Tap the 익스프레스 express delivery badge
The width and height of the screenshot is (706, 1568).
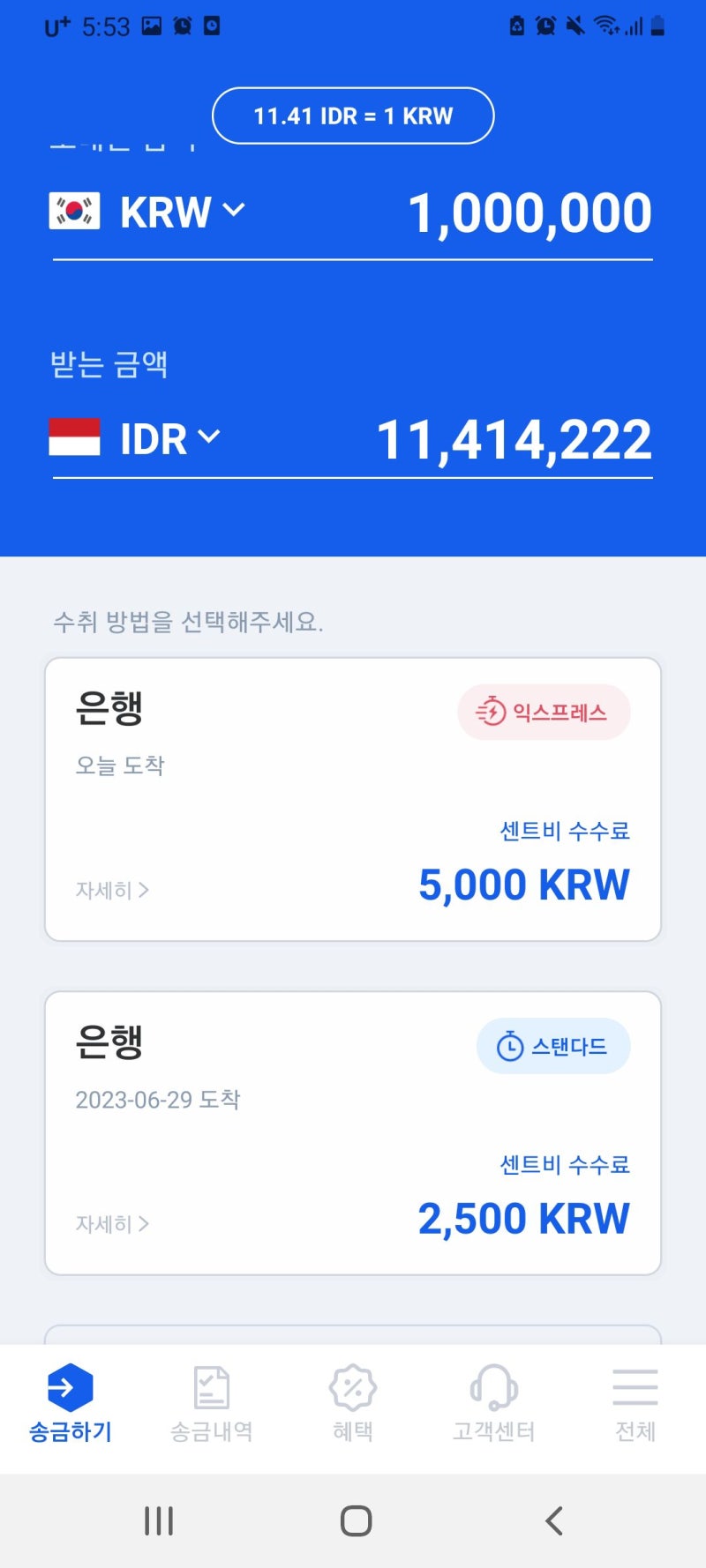pyautogui.click(x=544, y=713)
